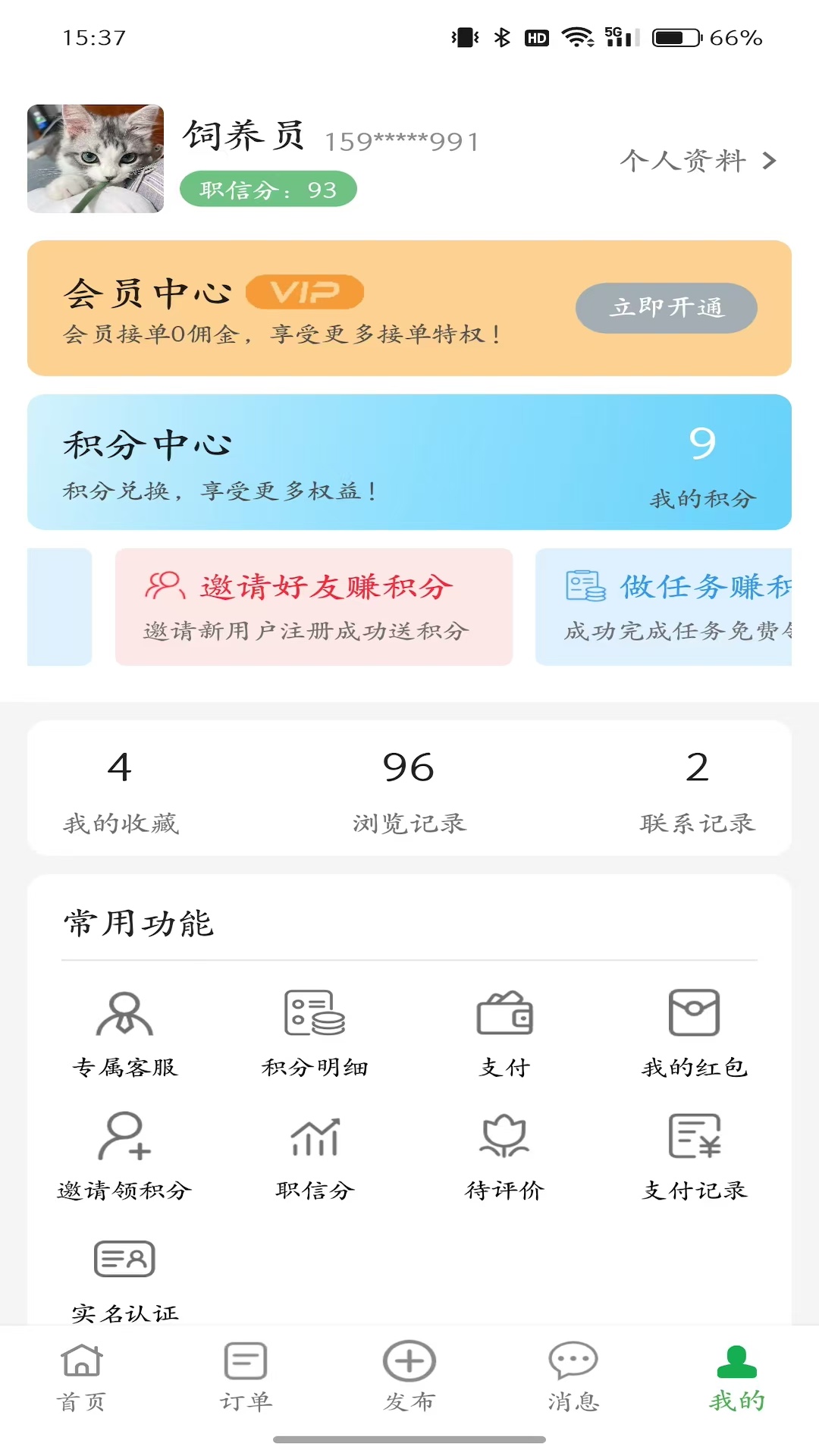Tap 邀请好友赚积分 invite banner

(314, 607)
